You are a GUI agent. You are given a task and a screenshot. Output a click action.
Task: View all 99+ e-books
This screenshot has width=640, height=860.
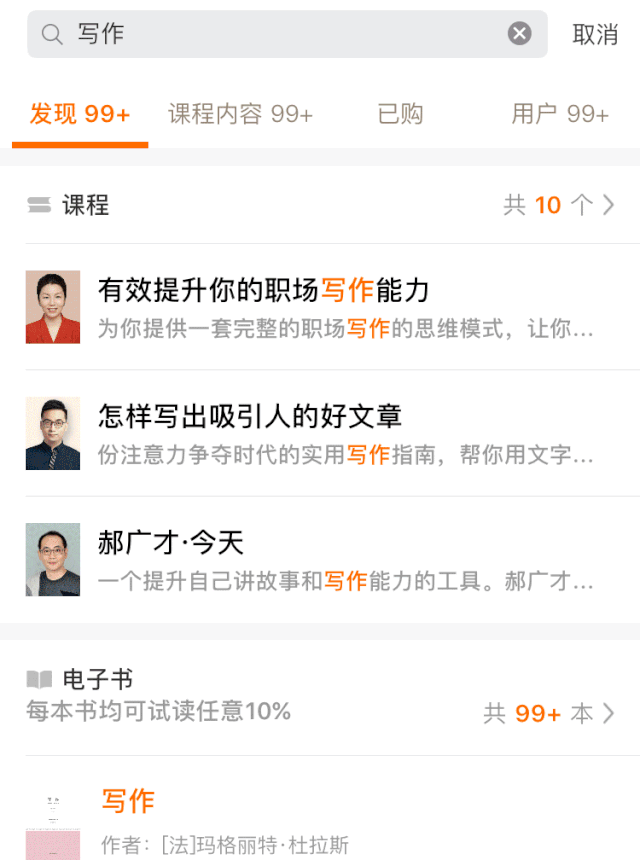click(549, 713)
